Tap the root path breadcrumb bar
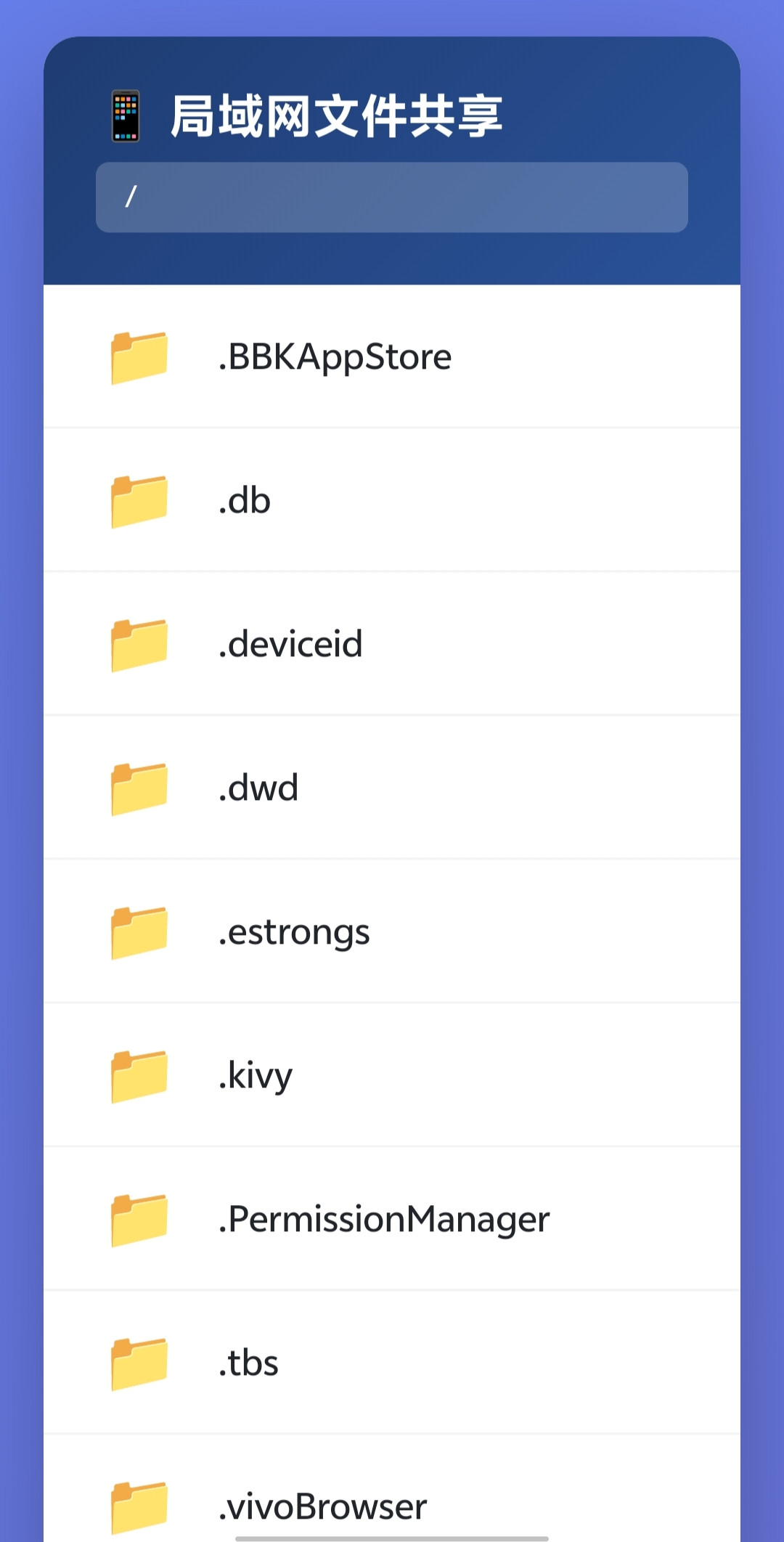 click(392, 197)
